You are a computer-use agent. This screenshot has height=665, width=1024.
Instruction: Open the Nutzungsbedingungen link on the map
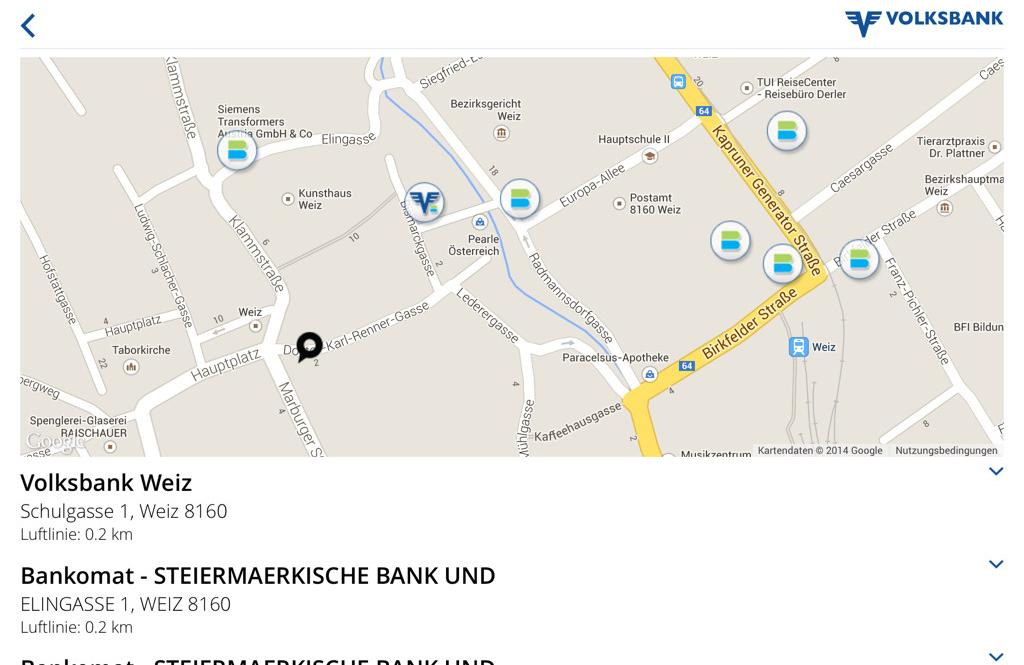pos(945,451)
